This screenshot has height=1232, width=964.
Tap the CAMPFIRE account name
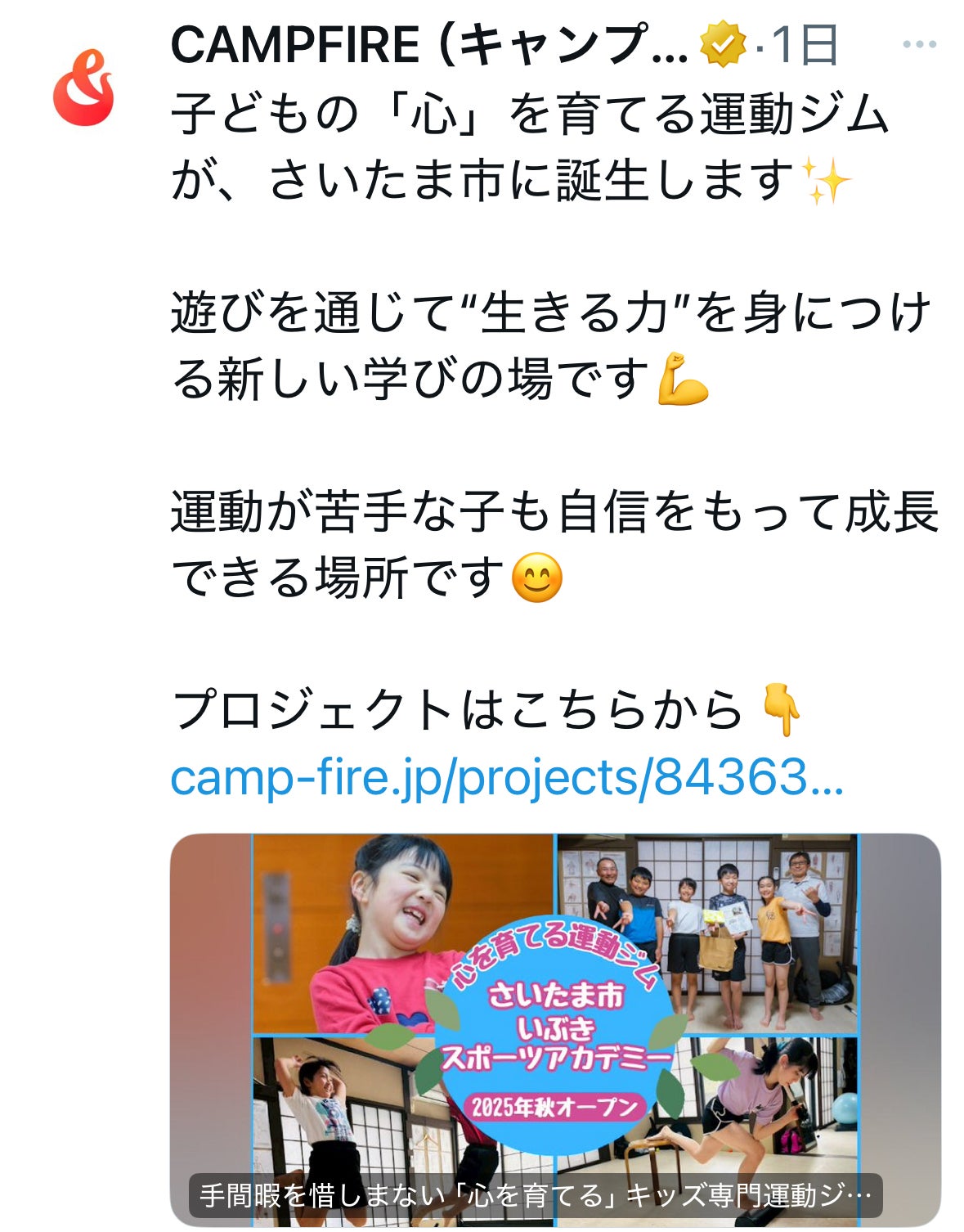[429, 45]
